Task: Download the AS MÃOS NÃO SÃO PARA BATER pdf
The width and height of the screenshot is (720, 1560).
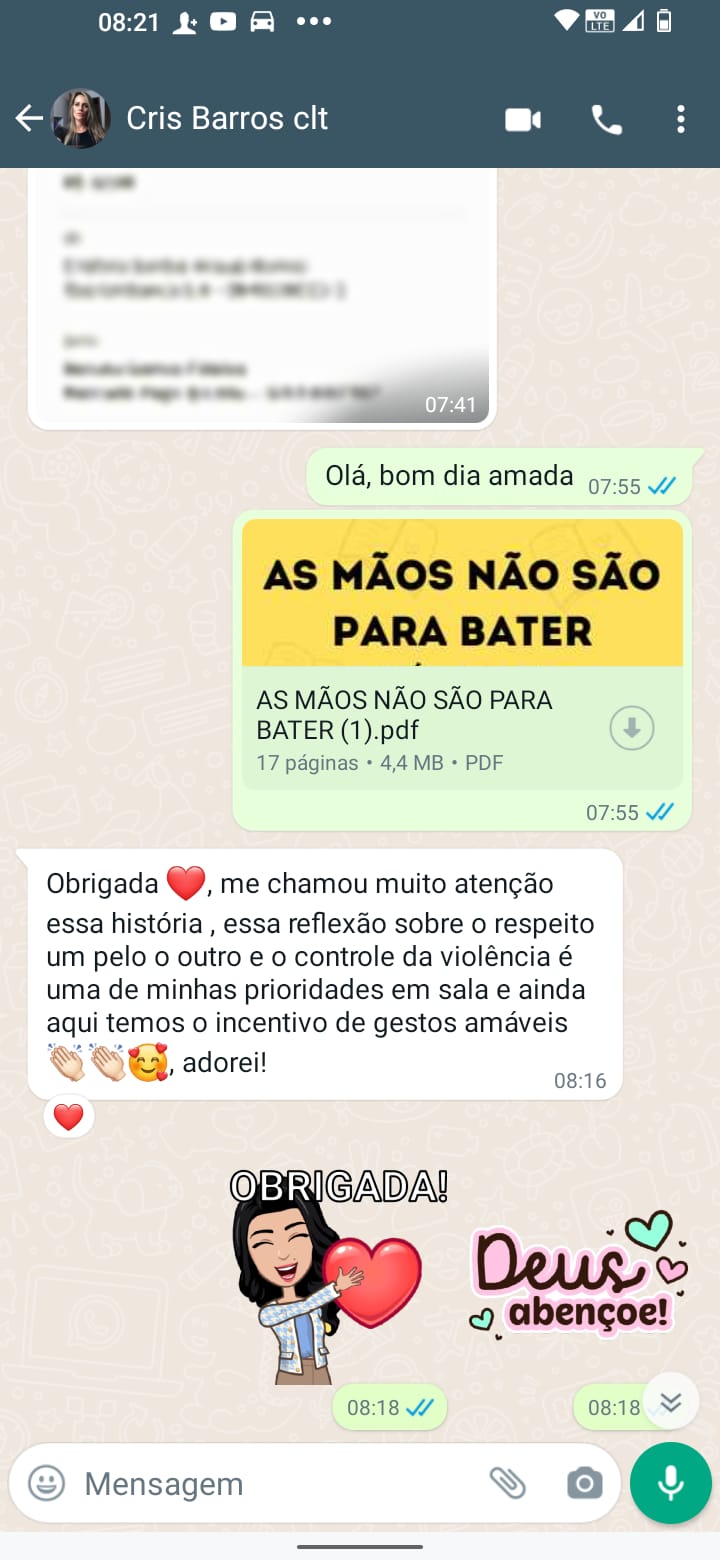Action: (631, 728)
